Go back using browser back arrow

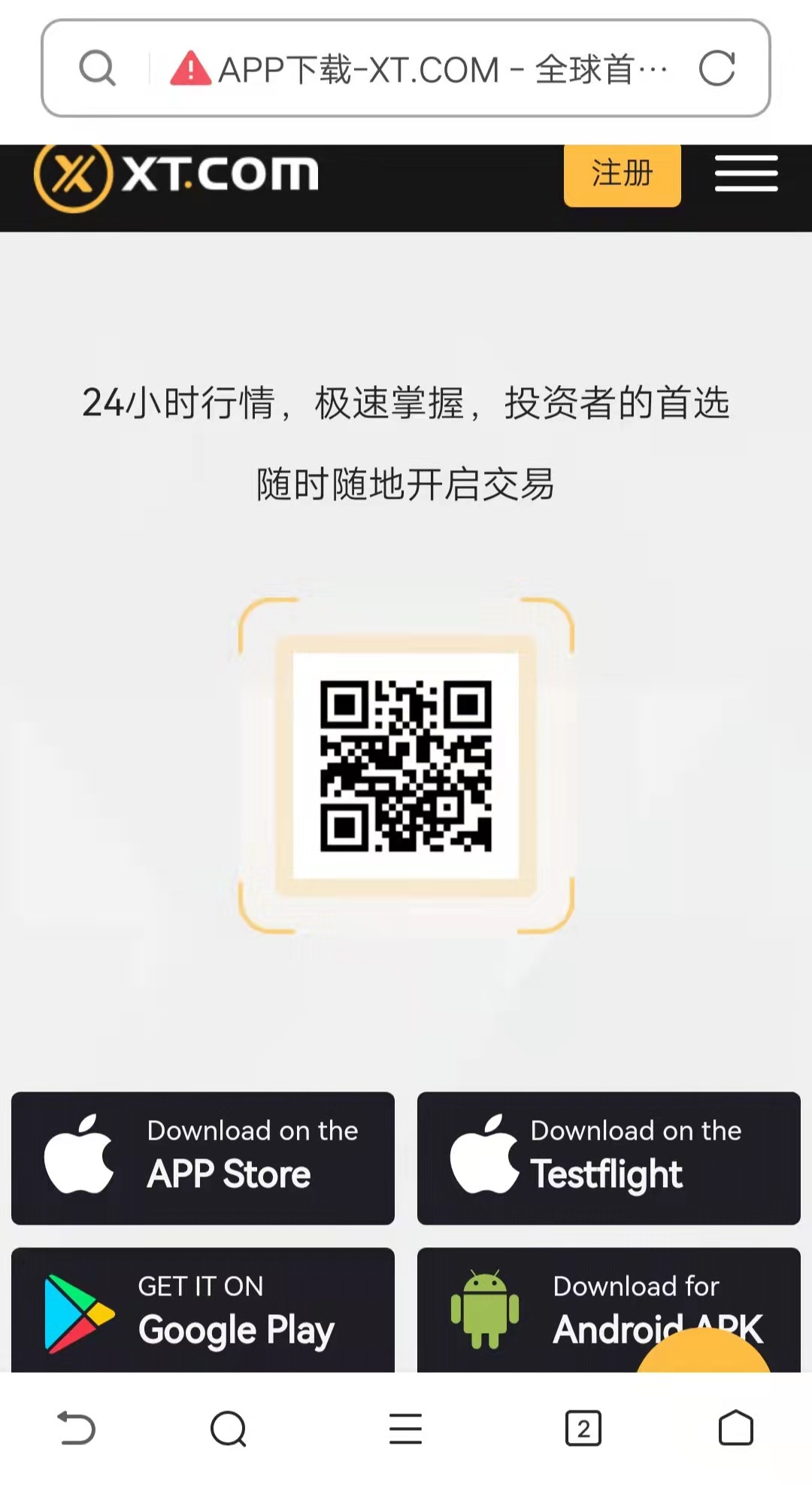coord(77,1428)
